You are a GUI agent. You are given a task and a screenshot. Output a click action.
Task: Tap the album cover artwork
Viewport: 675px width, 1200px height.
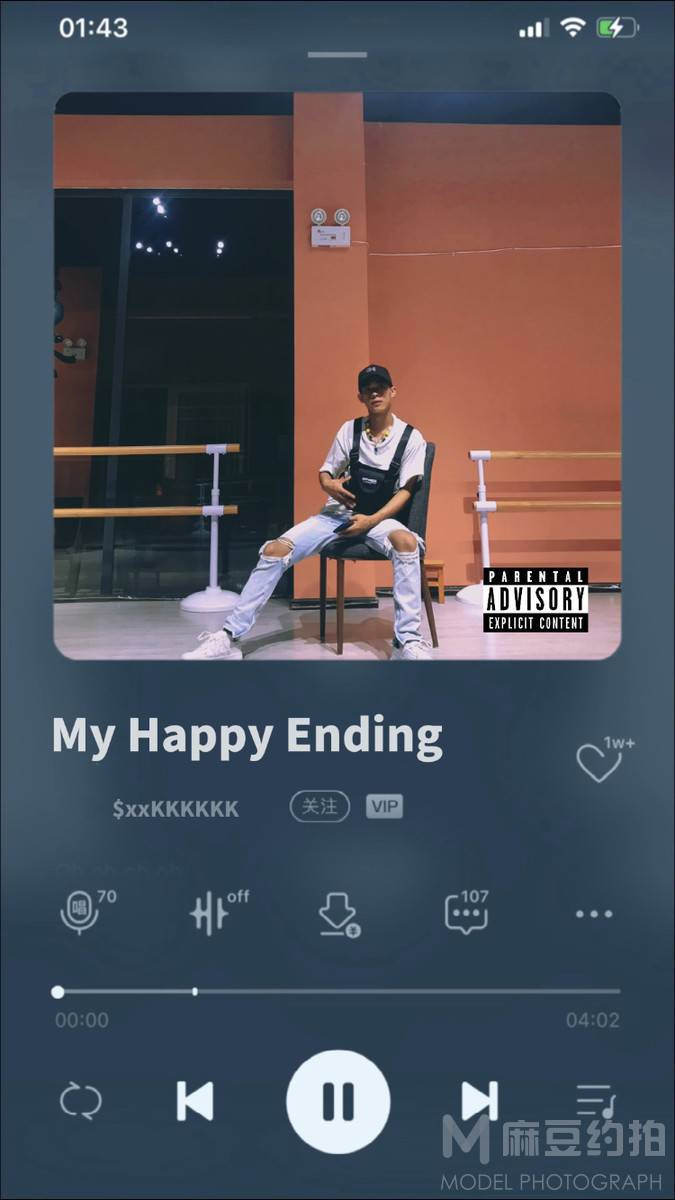tap(337, 376)
